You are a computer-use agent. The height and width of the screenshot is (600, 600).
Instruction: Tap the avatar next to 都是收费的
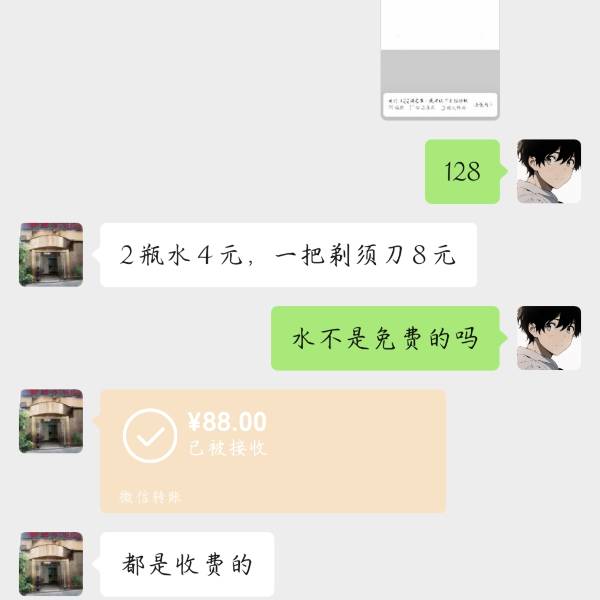point(51,564)
